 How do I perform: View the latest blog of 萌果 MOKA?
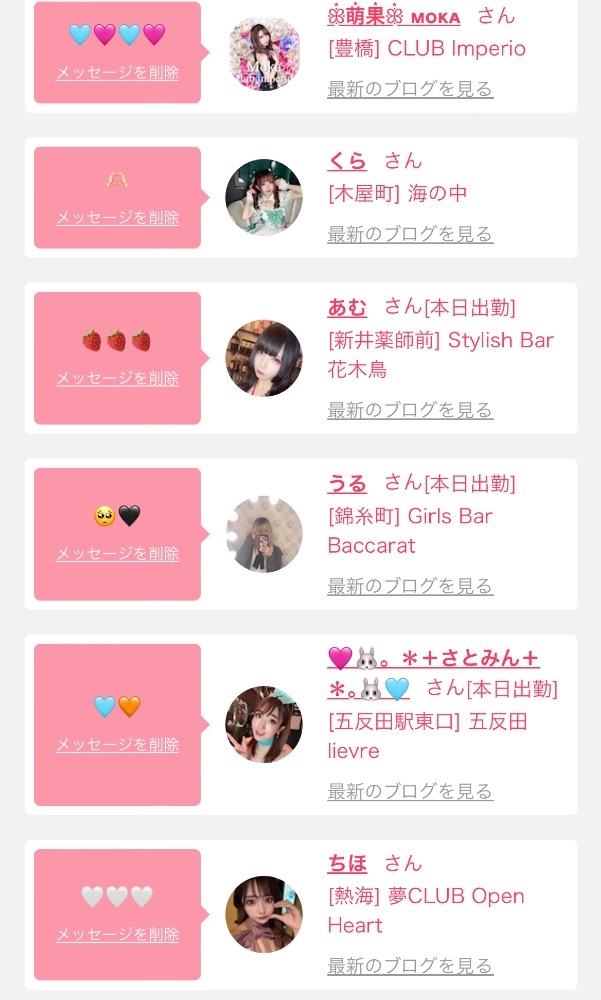tap(410, 90)
